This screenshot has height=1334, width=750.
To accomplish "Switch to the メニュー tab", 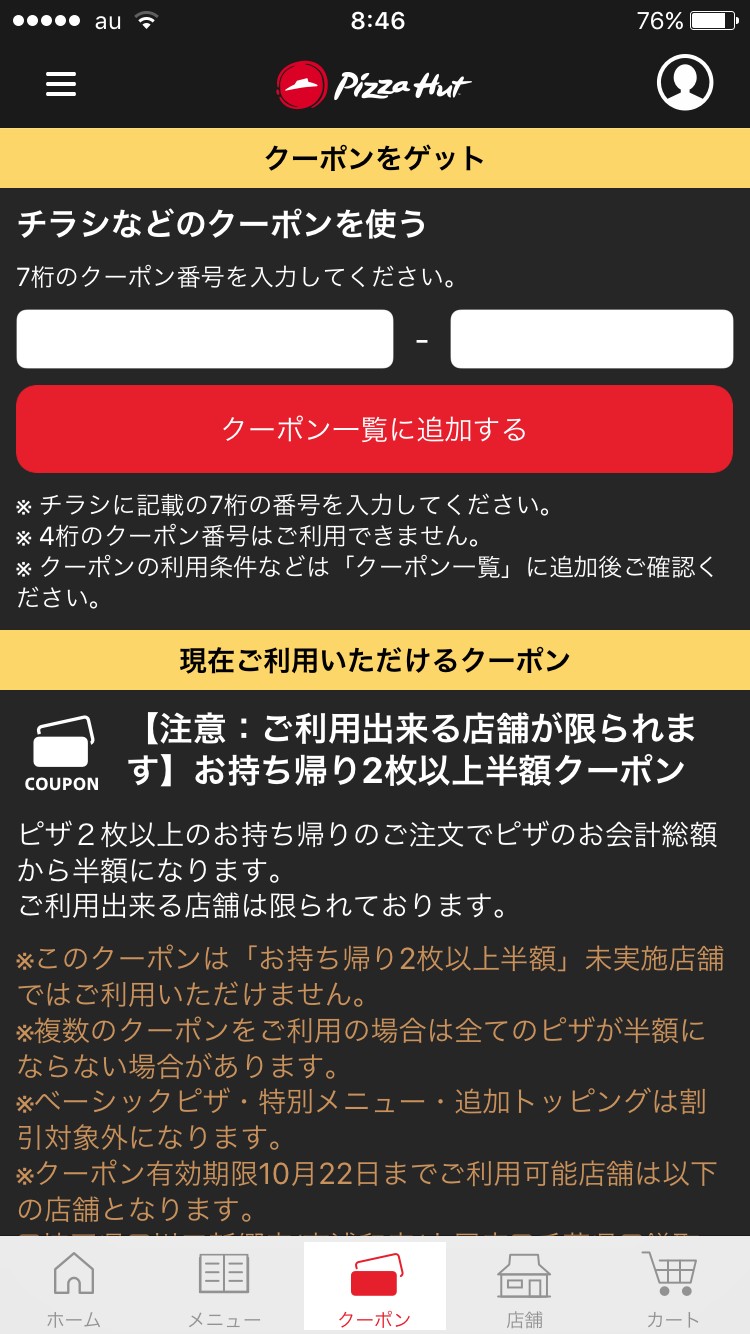I will tap(224, 1287).
